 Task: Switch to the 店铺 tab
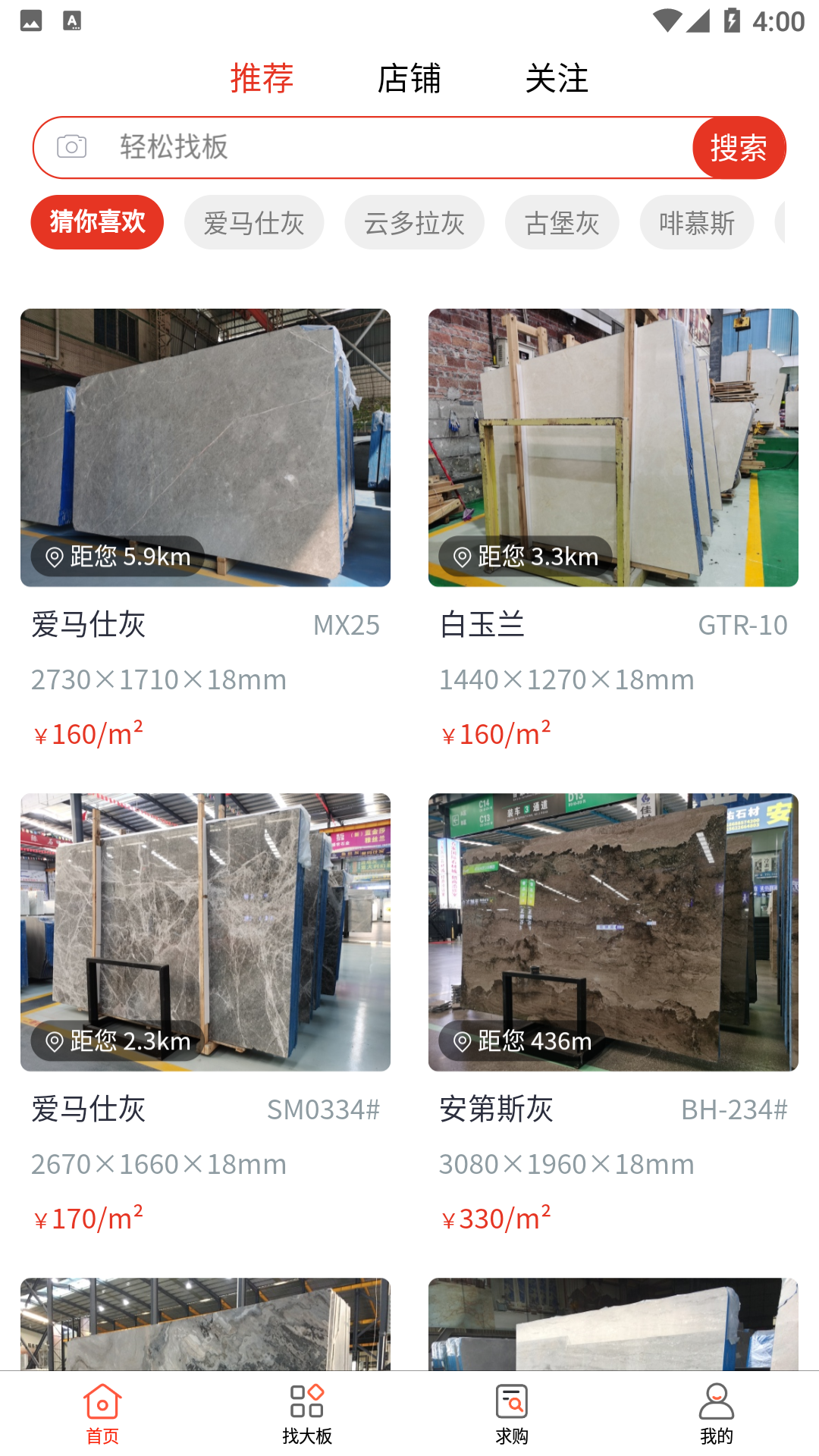[x=410, y=78]
